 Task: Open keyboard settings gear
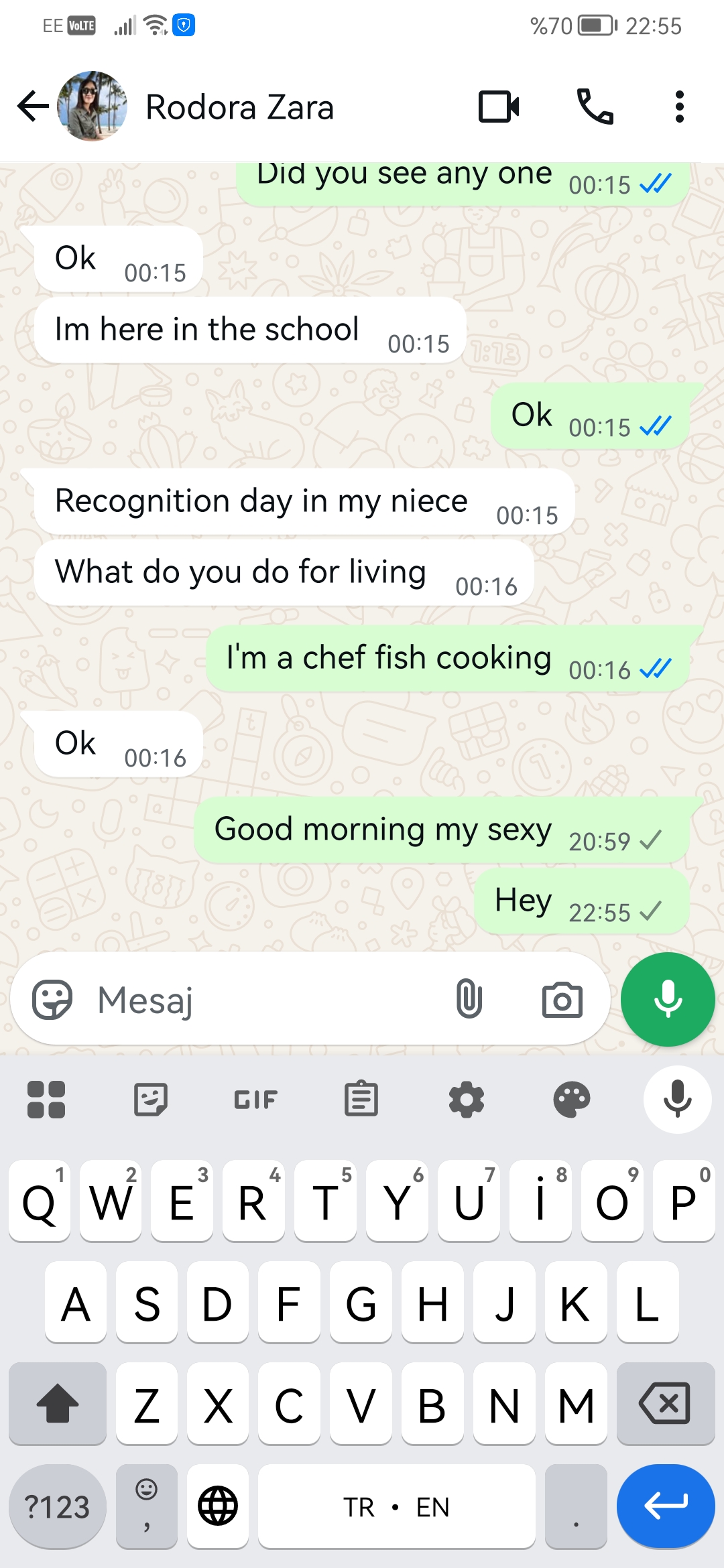point(467,1100)
